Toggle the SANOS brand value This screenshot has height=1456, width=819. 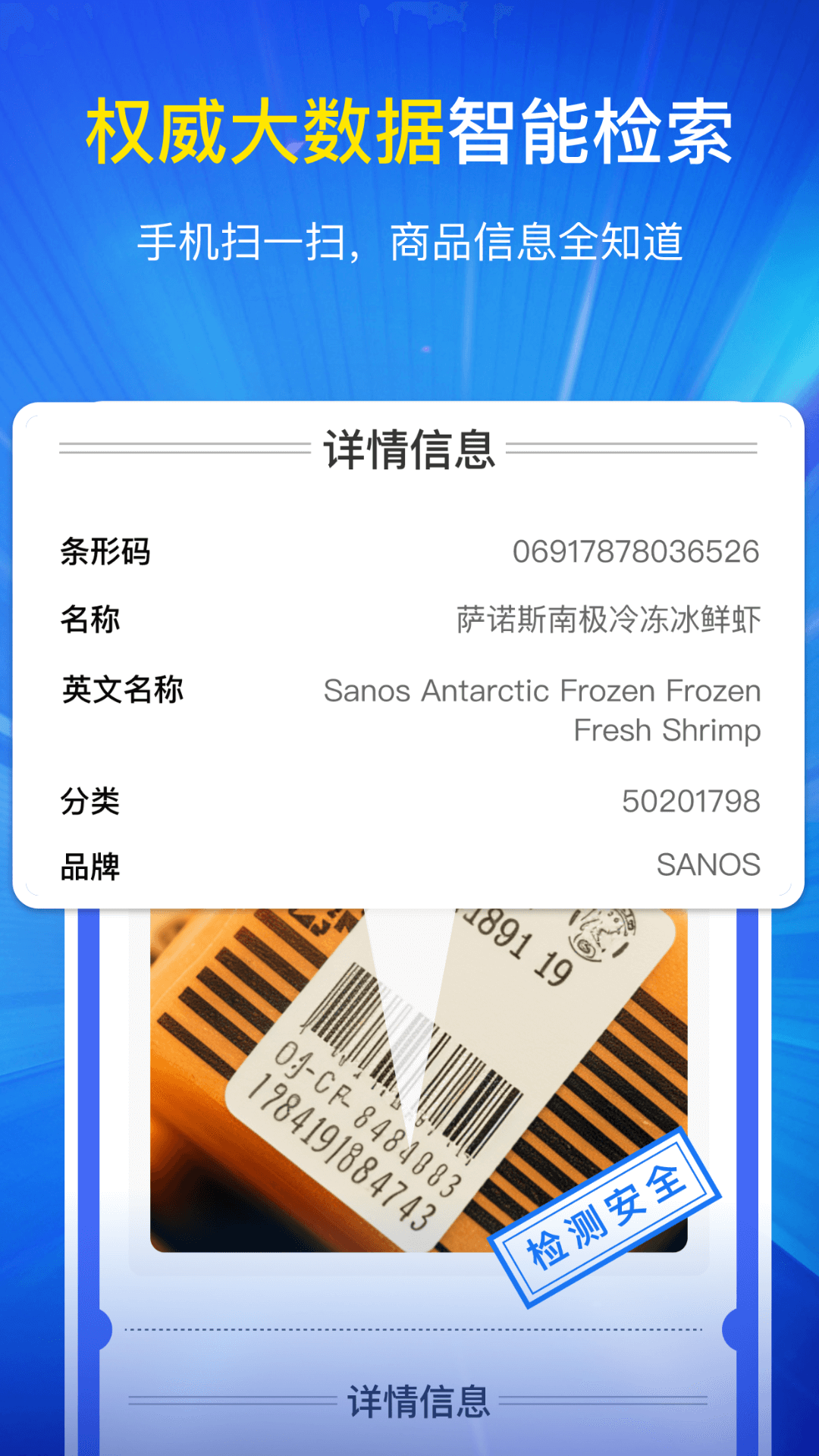(x=708, y=864)
